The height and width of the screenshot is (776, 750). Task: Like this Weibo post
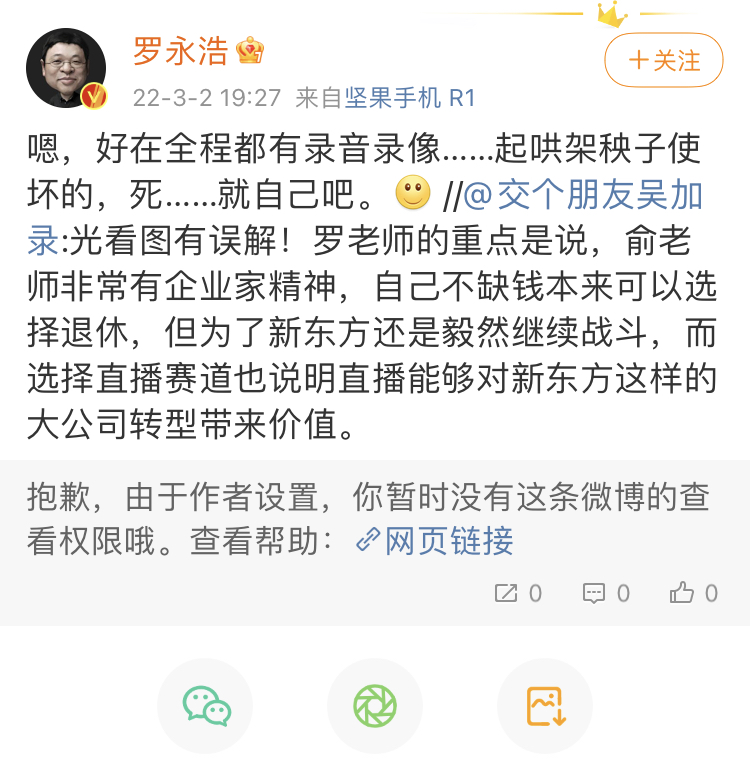pos(694,593)
